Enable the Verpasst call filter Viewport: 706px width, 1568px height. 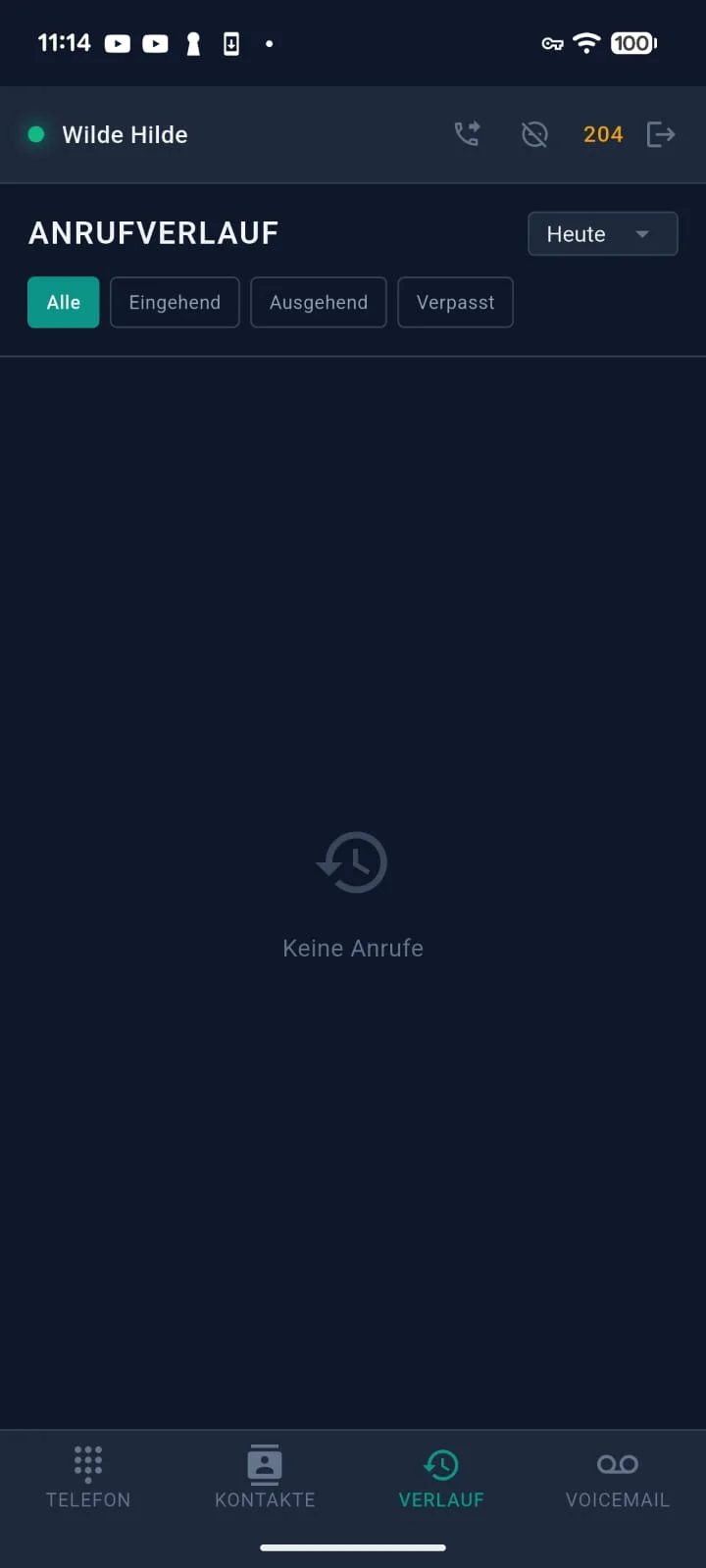[x=455, y=302]
